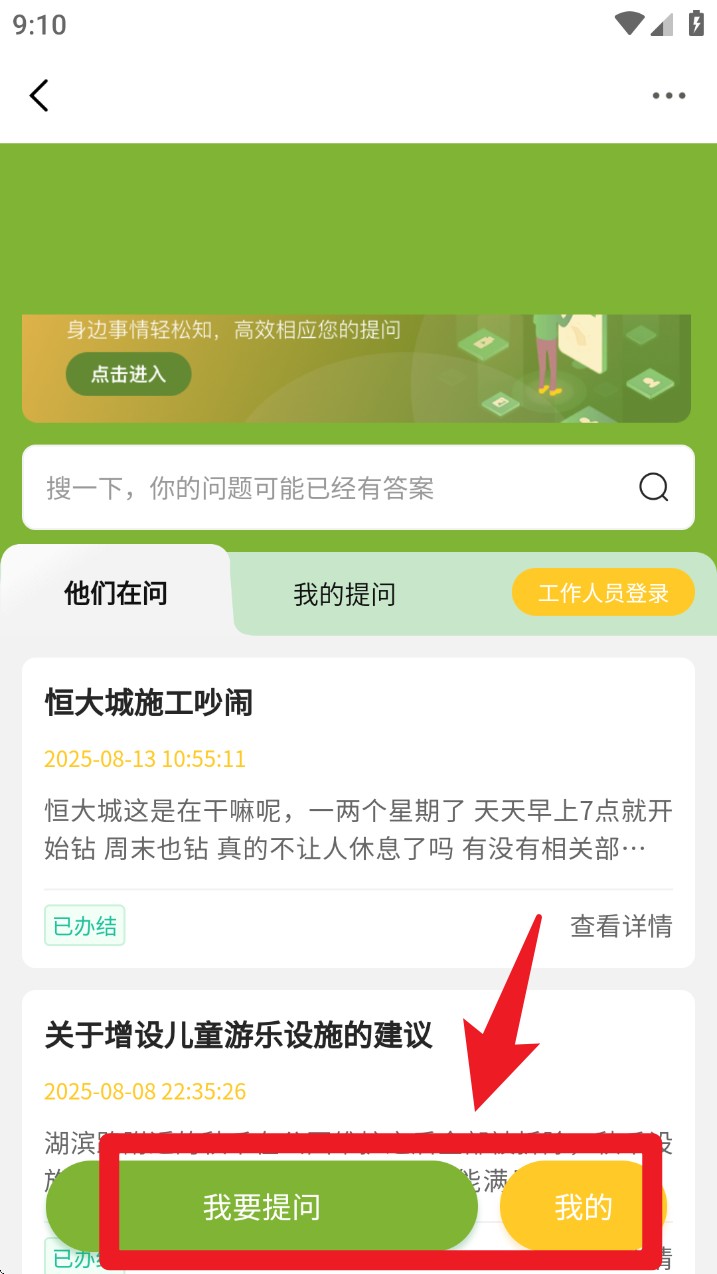
Task: Go back using the top-left arrow
Action: point(39,96)
